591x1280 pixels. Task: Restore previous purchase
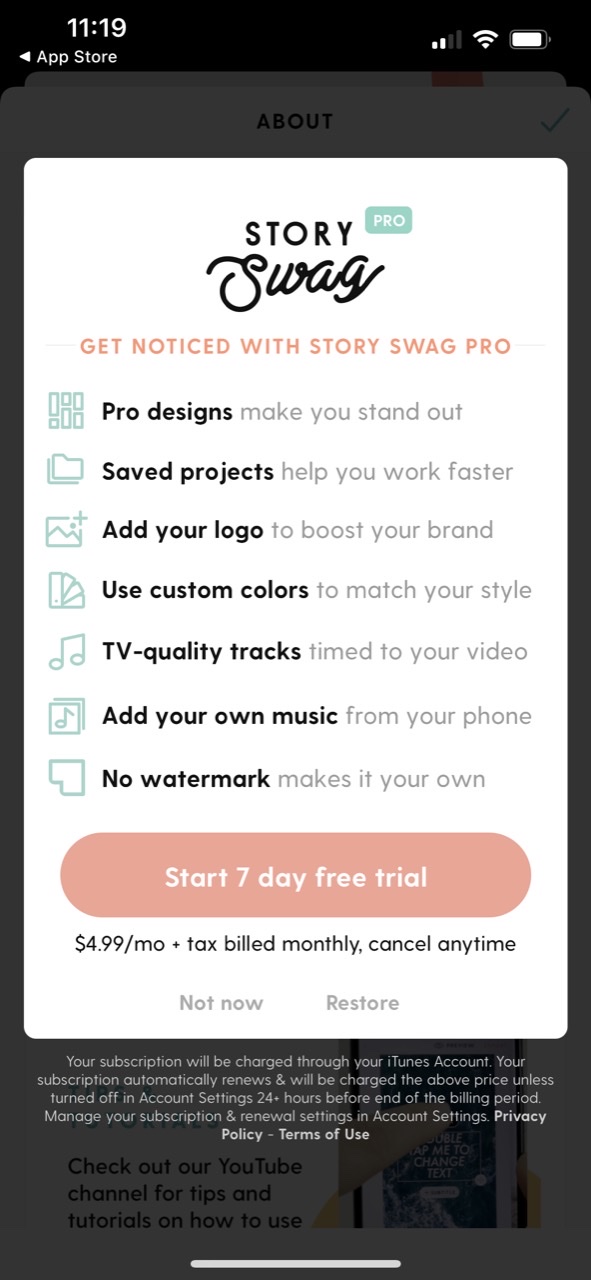click(x=362, y=1003)
